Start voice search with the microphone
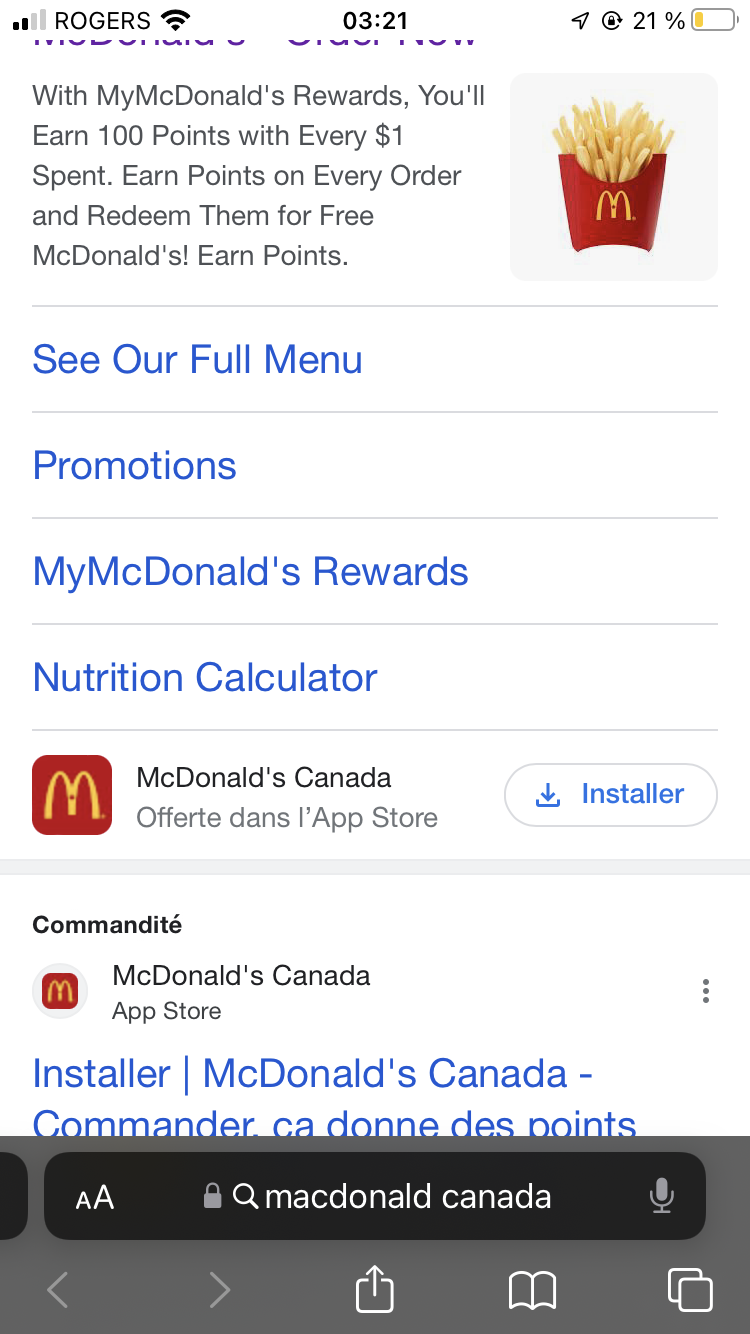The height and width of the screenshot is (1334, 750). pyautogui.click(x=661, y=1196)
